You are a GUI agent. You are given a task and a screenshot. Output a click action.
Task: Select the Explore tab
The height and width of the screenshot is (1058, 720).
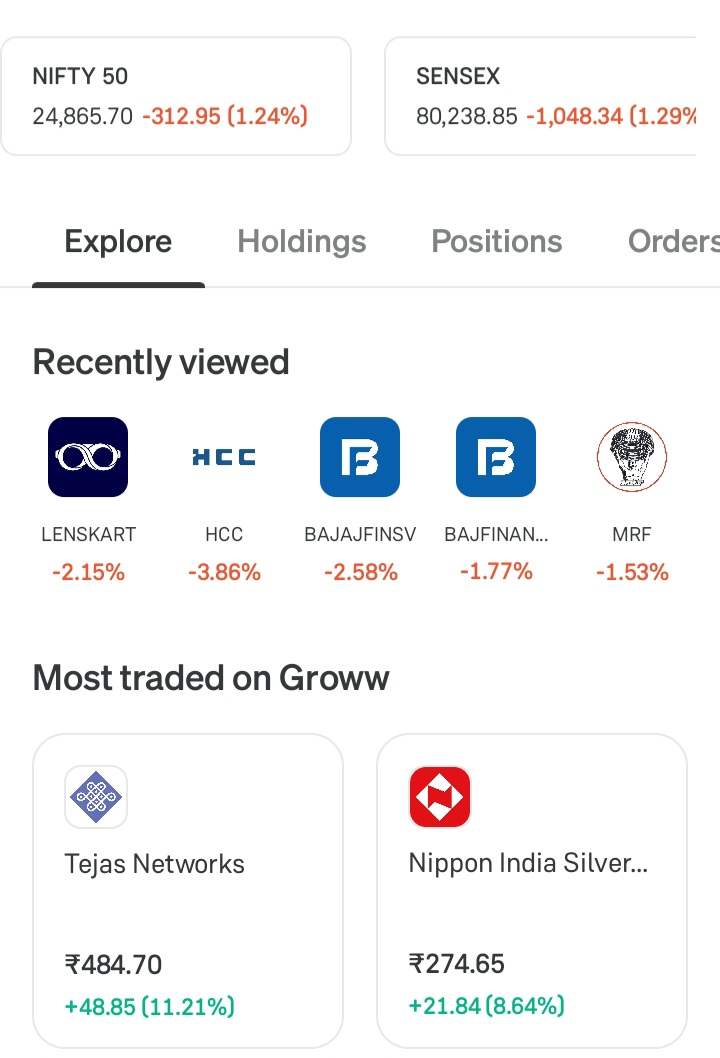tap(118, 242)
